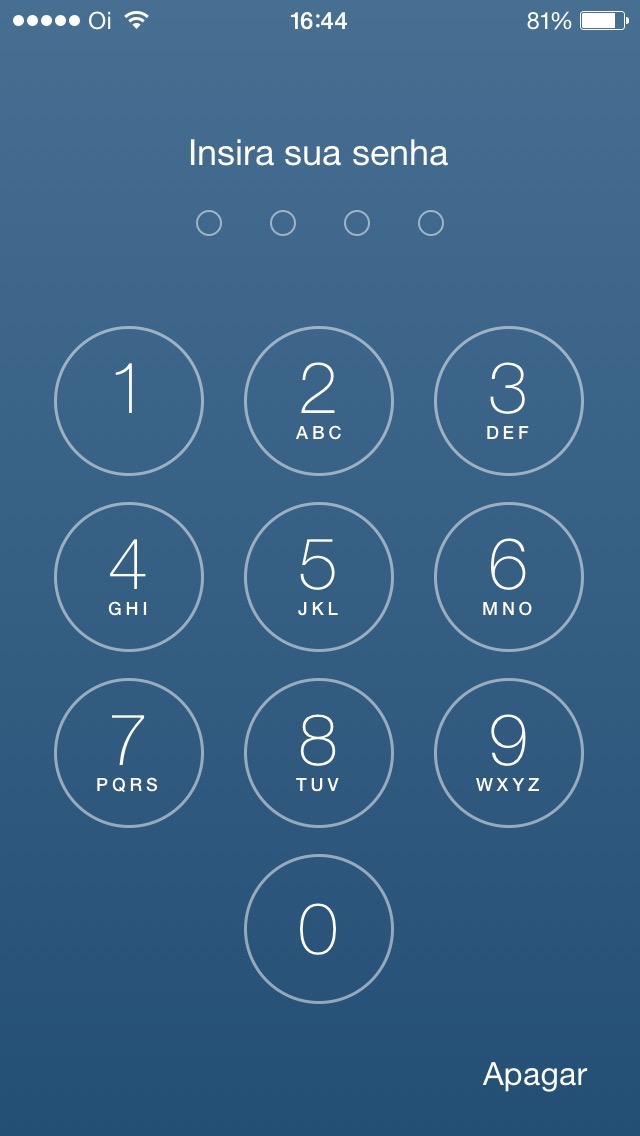The width and height of the screenshot is (640, 1136).
Task: Enter digit 6 (MNO)
Action: 509,577
